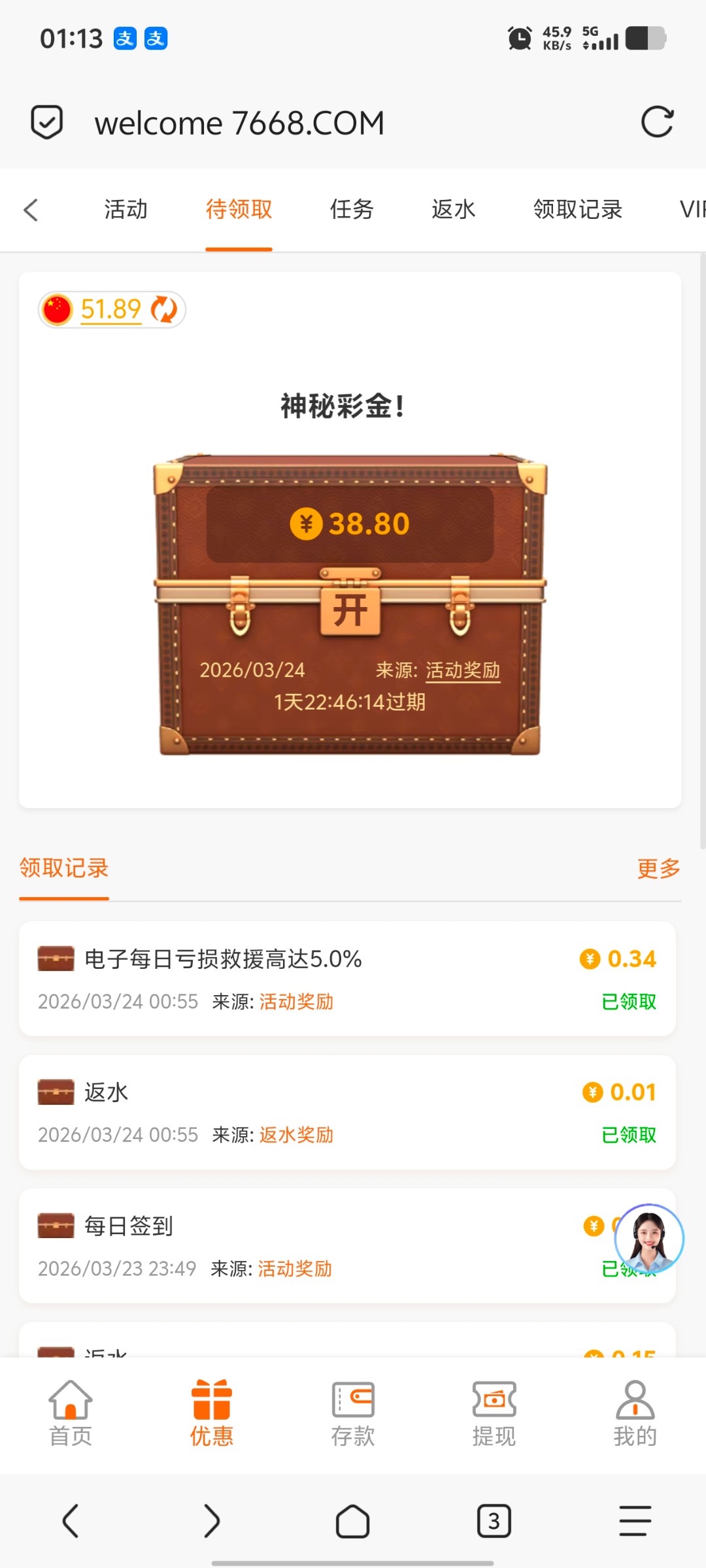706x1568 pixels.
Task: Go to 首页 in bottom navigation
Action: click(x=71, y=1414)
